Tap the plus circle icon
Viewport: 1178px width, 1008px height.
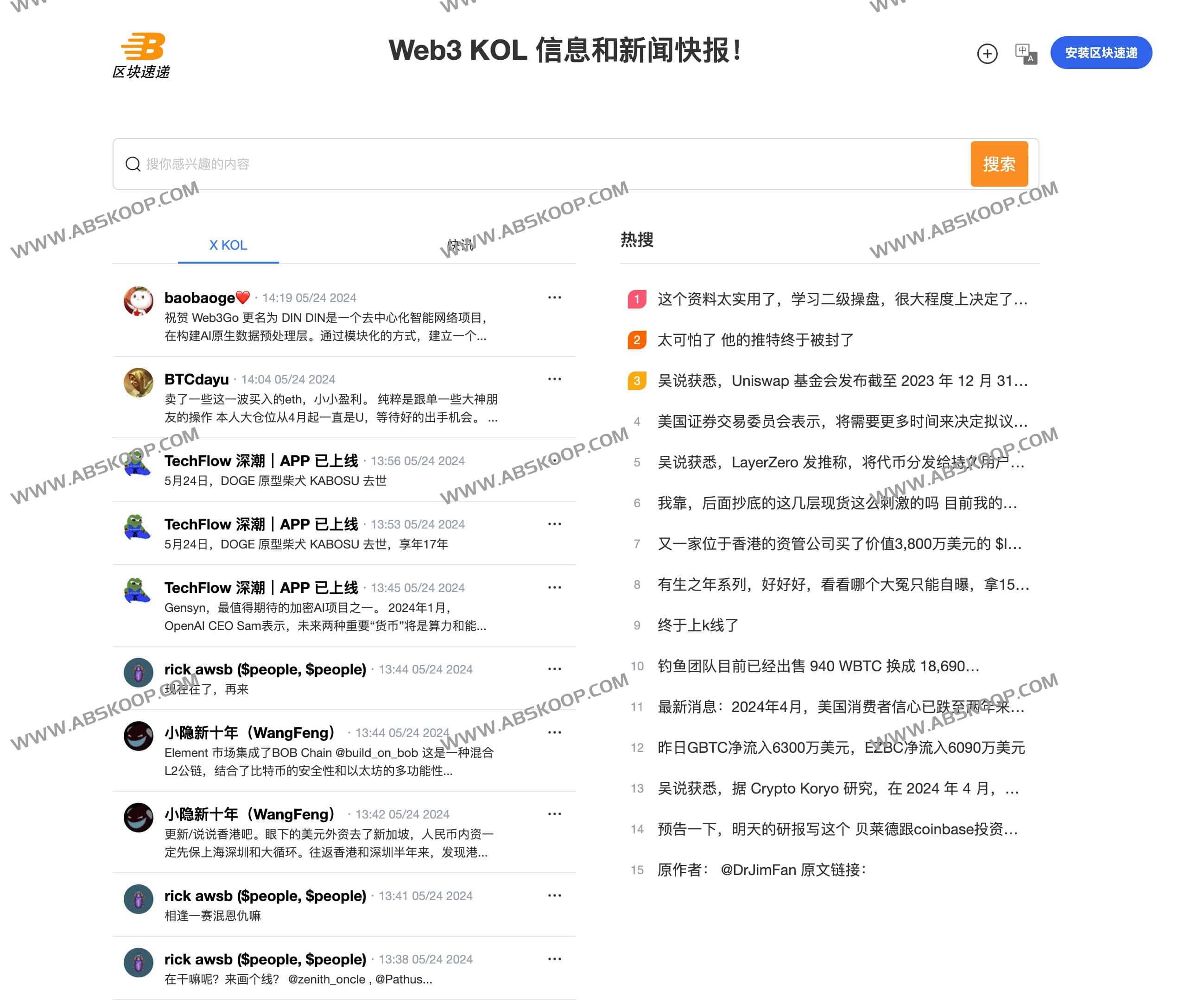tap(987, 53)
